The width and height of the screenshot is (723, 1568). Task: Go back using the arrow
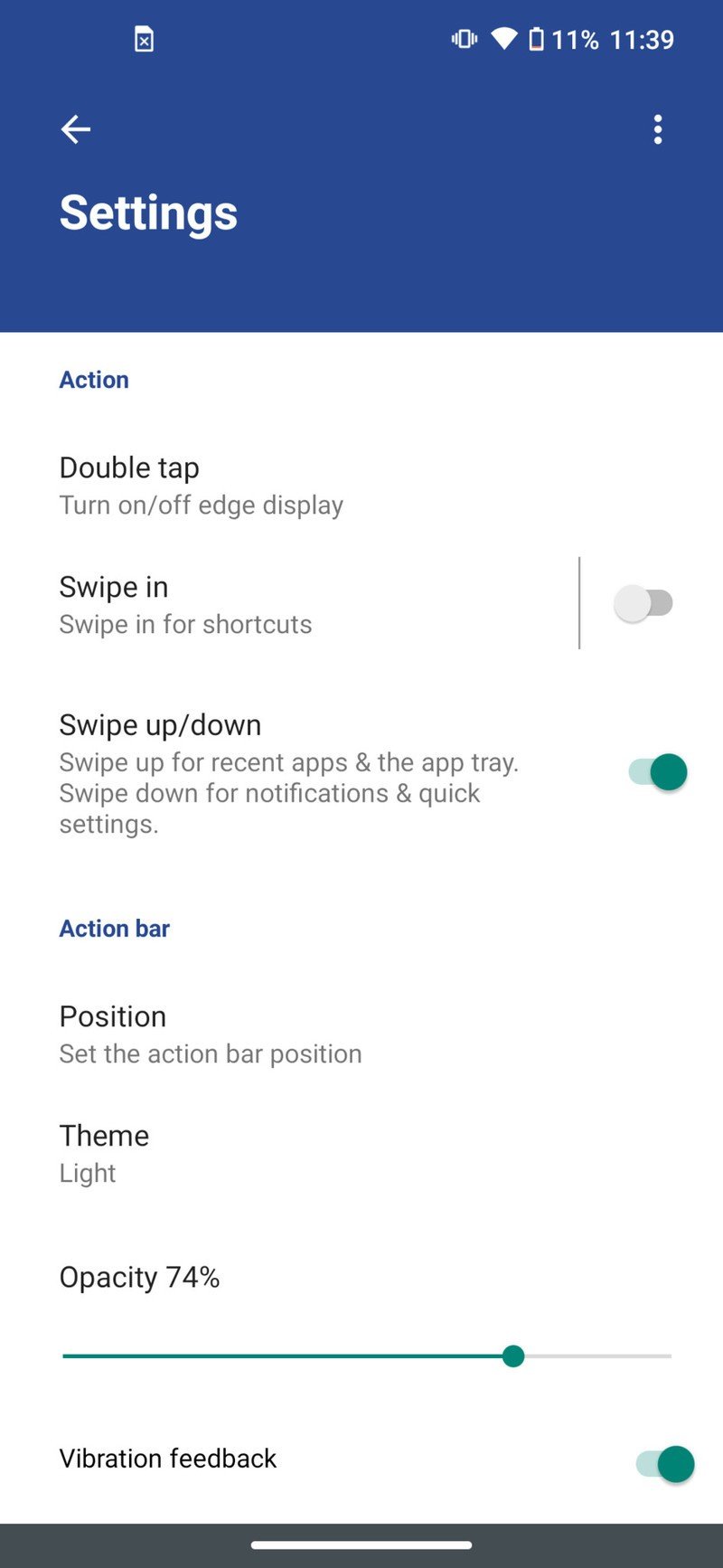point(76,130)
